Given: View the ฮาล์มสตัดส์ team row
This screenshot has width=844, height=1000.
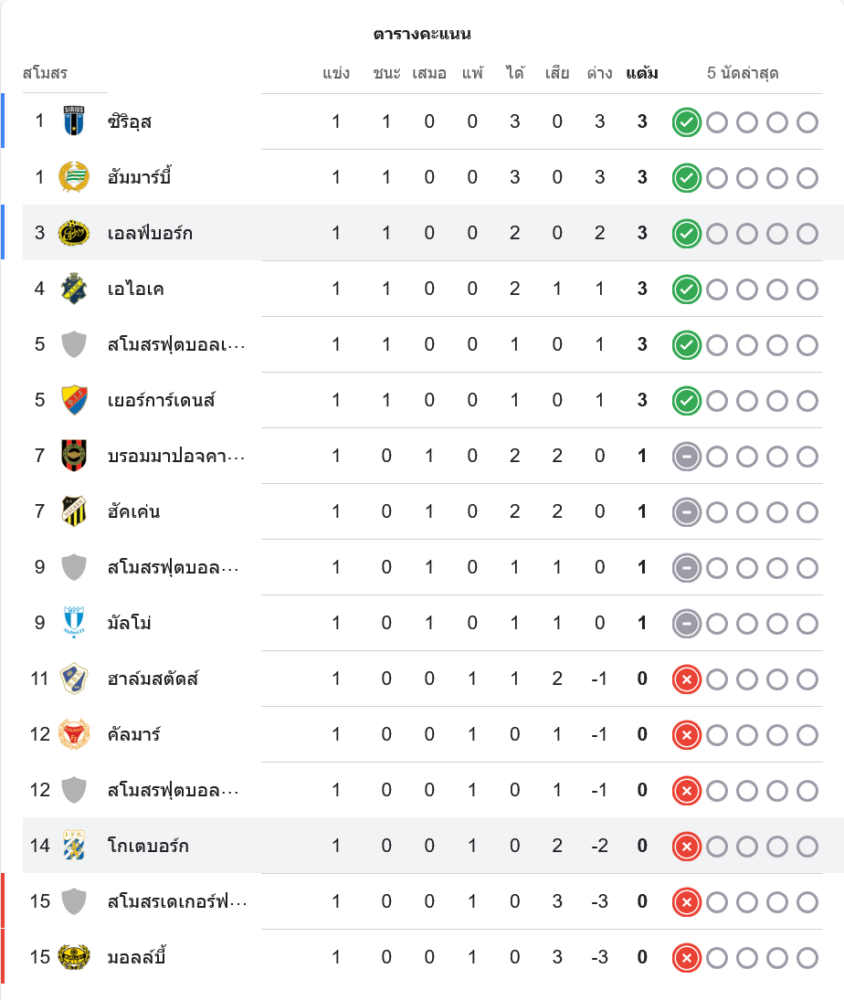Looking at the screenshot, I should click(155, 679).
